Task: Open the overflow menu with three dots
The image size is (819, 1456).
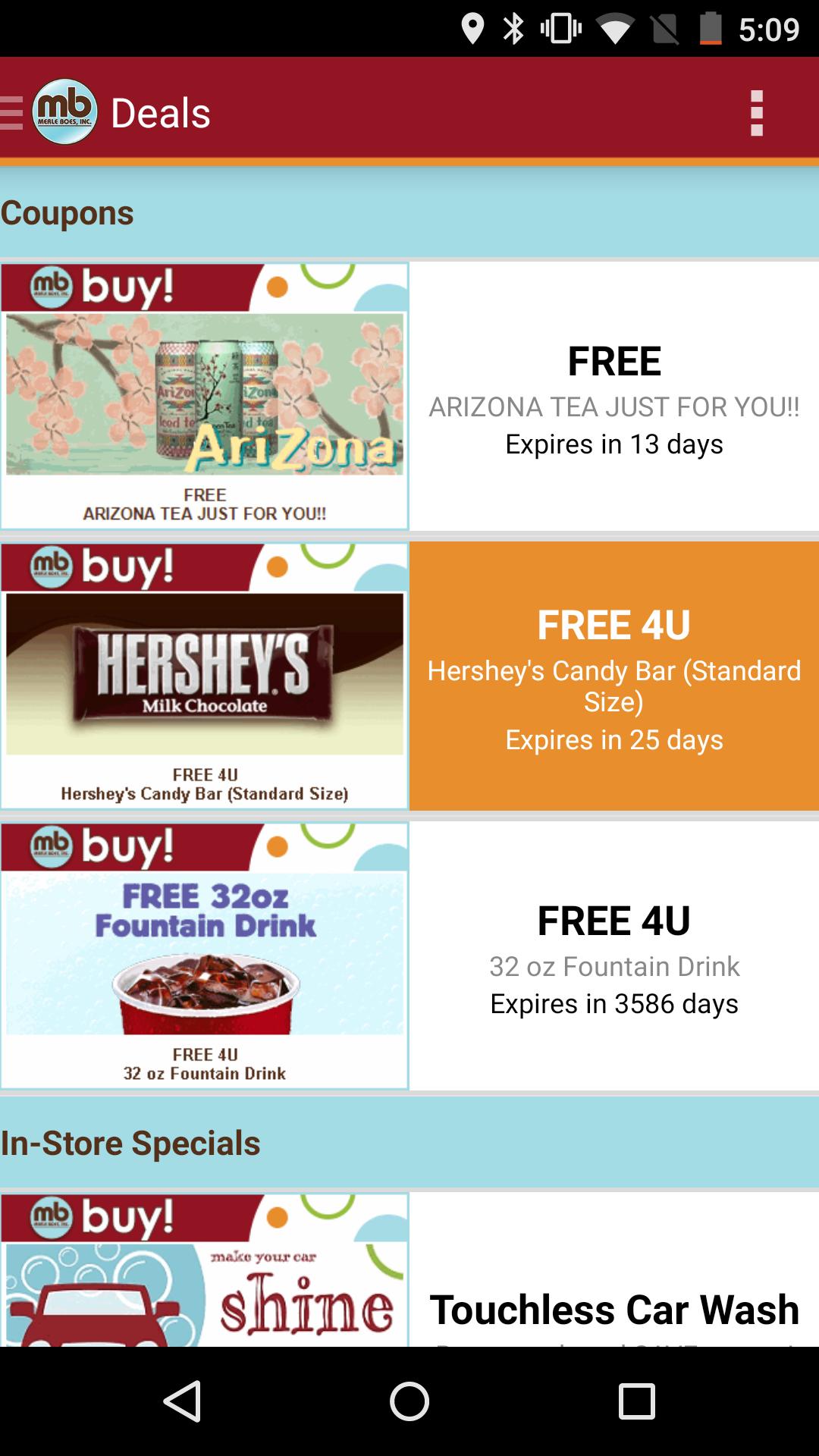Action: [756, 112]
